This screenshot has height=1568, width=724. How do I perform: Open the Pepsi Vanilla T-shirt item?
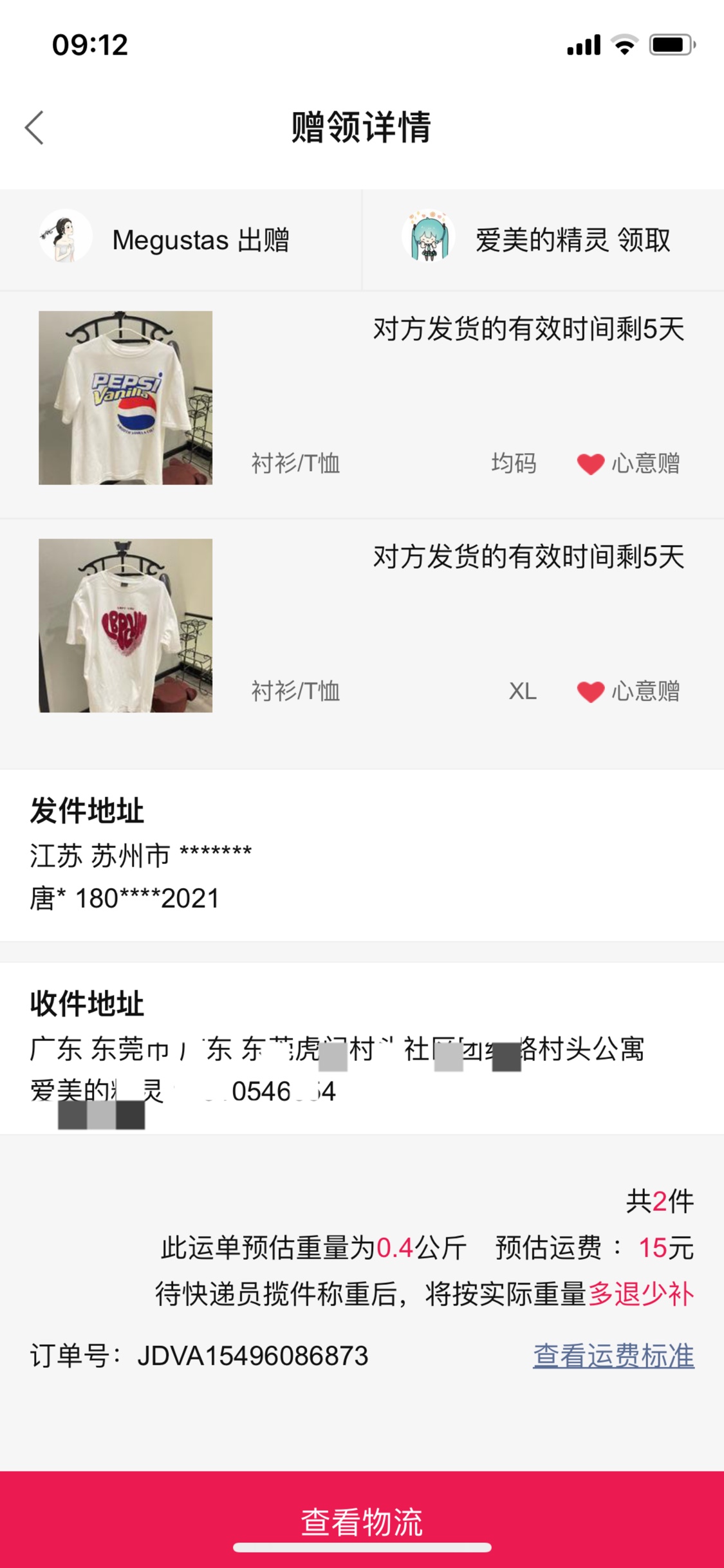click(x=125, y=398)
